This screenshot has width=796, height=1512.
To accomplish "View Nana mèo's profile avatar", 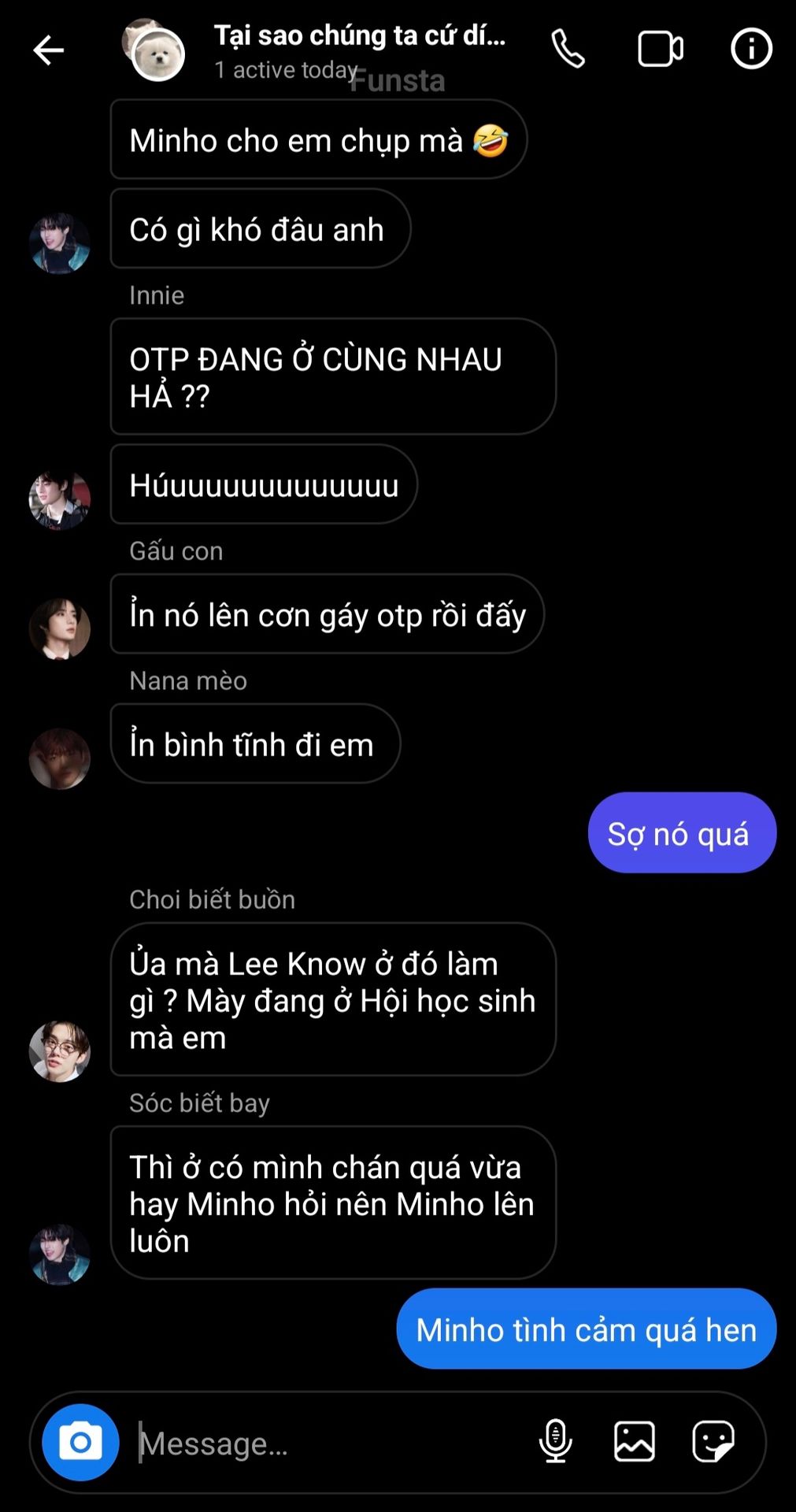I will pyautogui.click(x=60, y=758).
